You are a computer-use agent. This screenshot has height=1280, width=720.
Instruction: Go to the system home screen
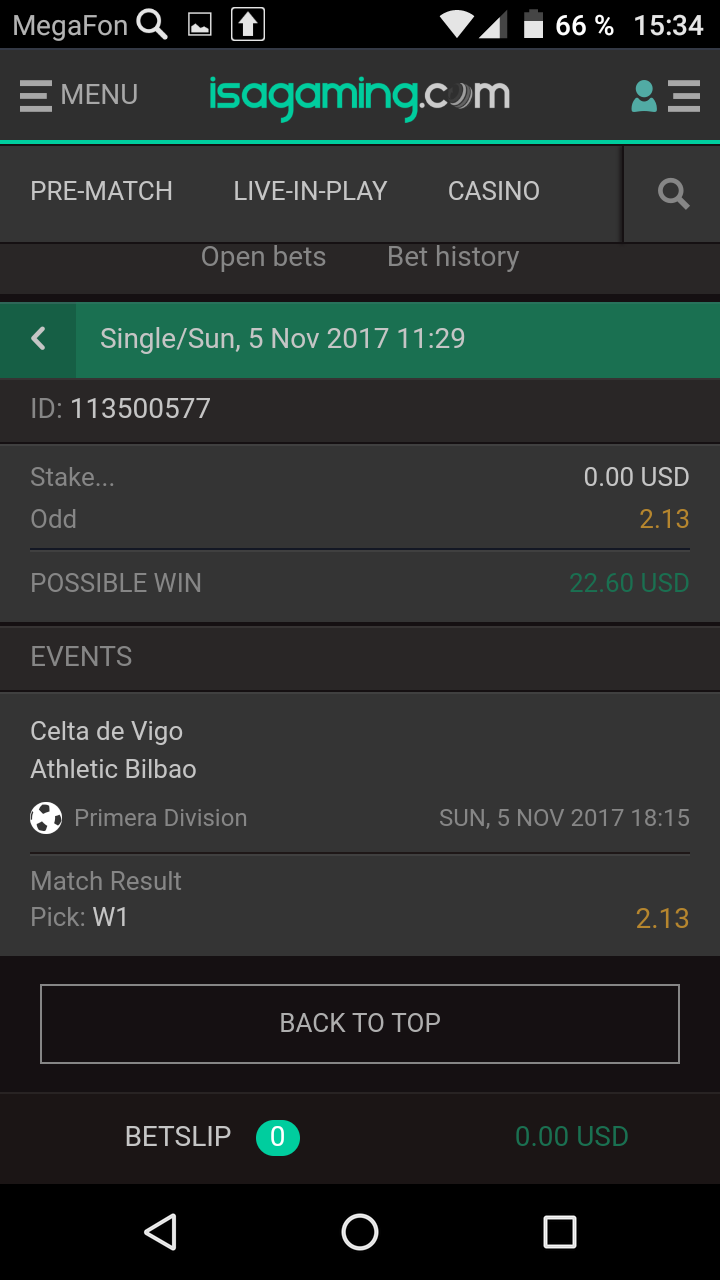(x=360, y=1232)
